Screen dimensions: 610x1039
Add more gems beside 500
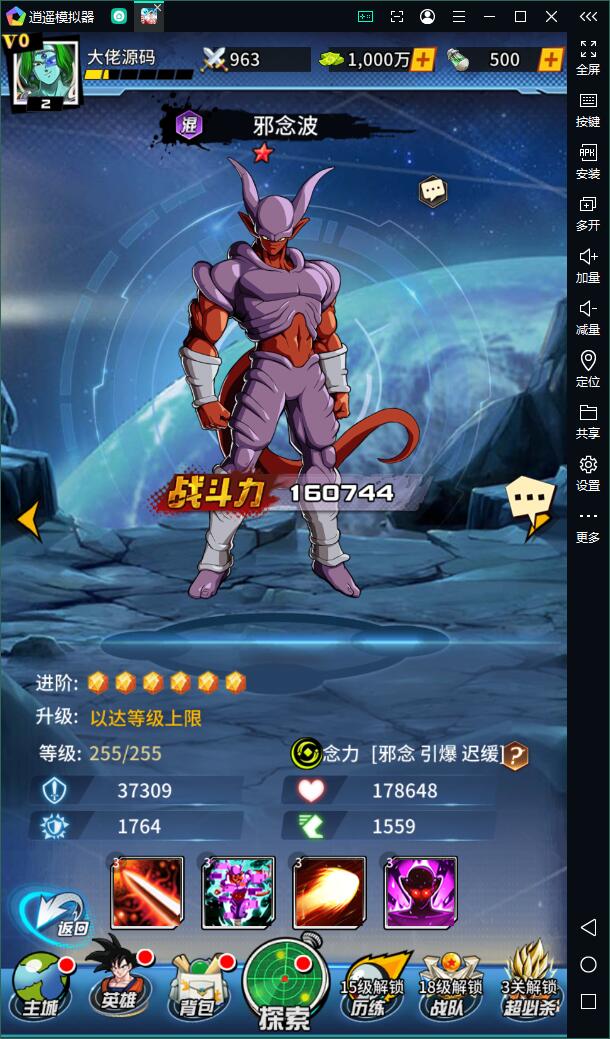pyautogui.click(x=550, y=59)
